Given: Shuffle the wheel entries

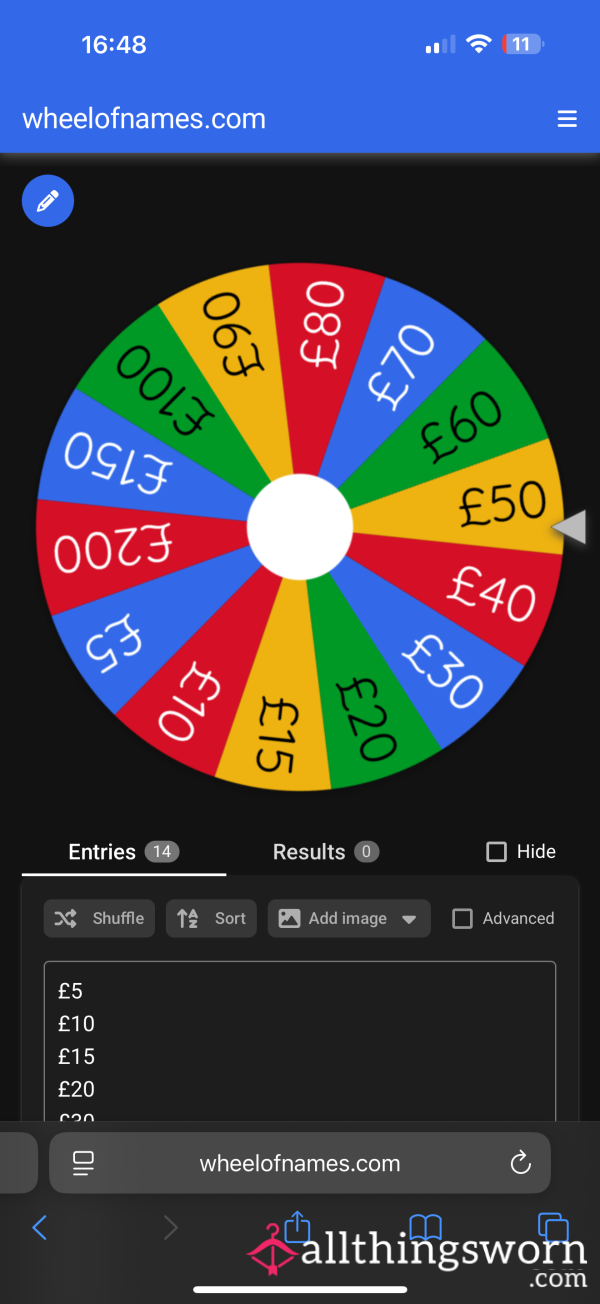Looking at the screenshot, I should coord(99,918).
